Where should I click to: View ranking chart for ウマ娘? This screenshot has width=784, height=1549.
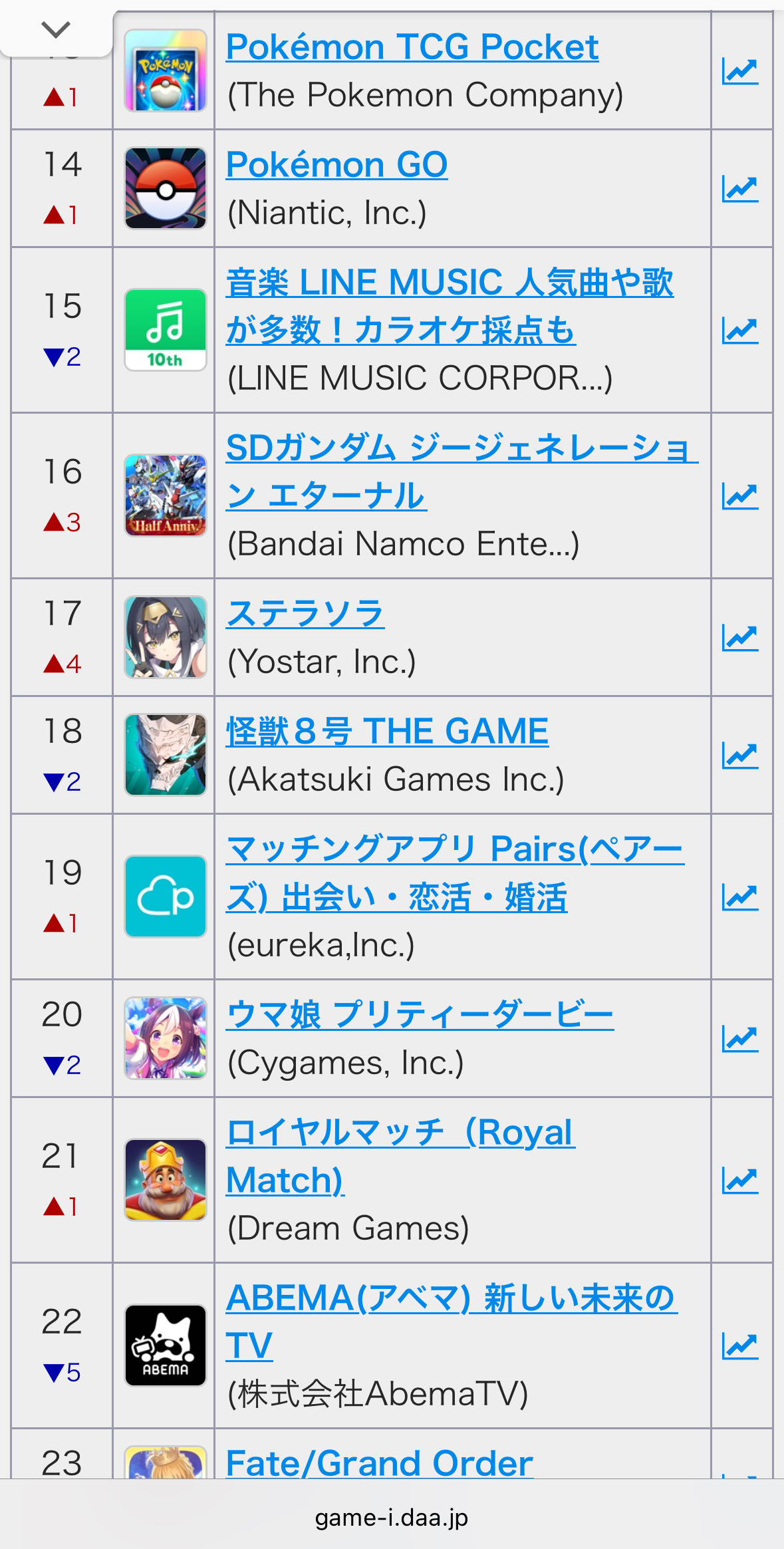click(x=740, y=1039)
